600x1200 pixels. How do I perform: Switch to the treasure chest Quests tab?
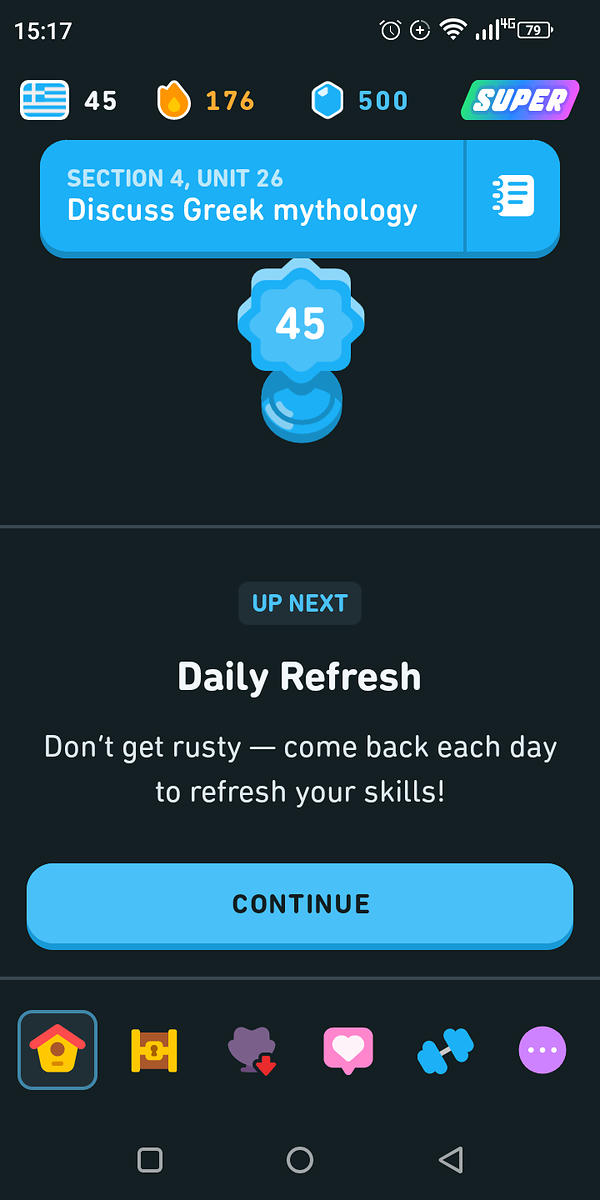point(154,1050)
